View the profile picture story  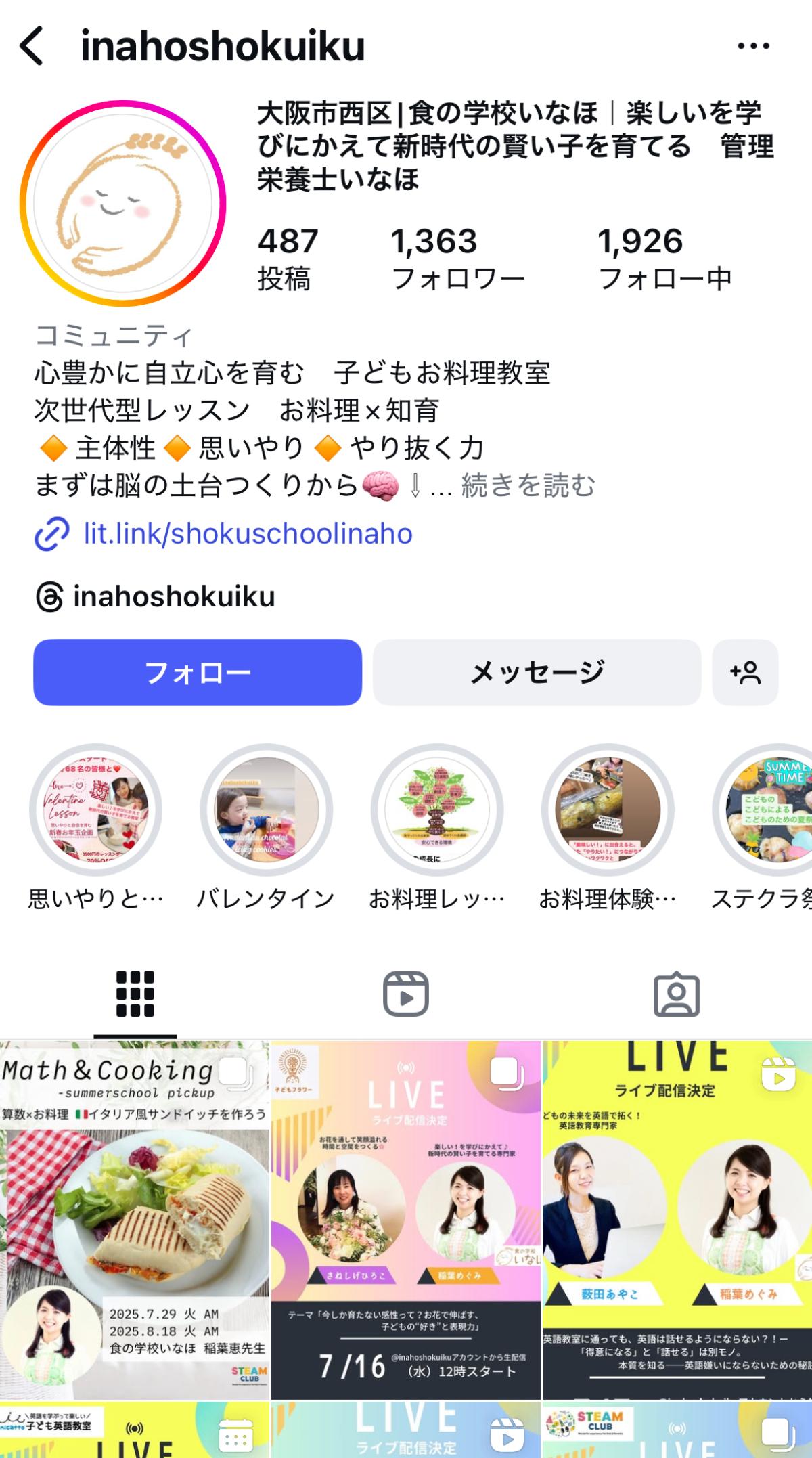pos(122,203)
